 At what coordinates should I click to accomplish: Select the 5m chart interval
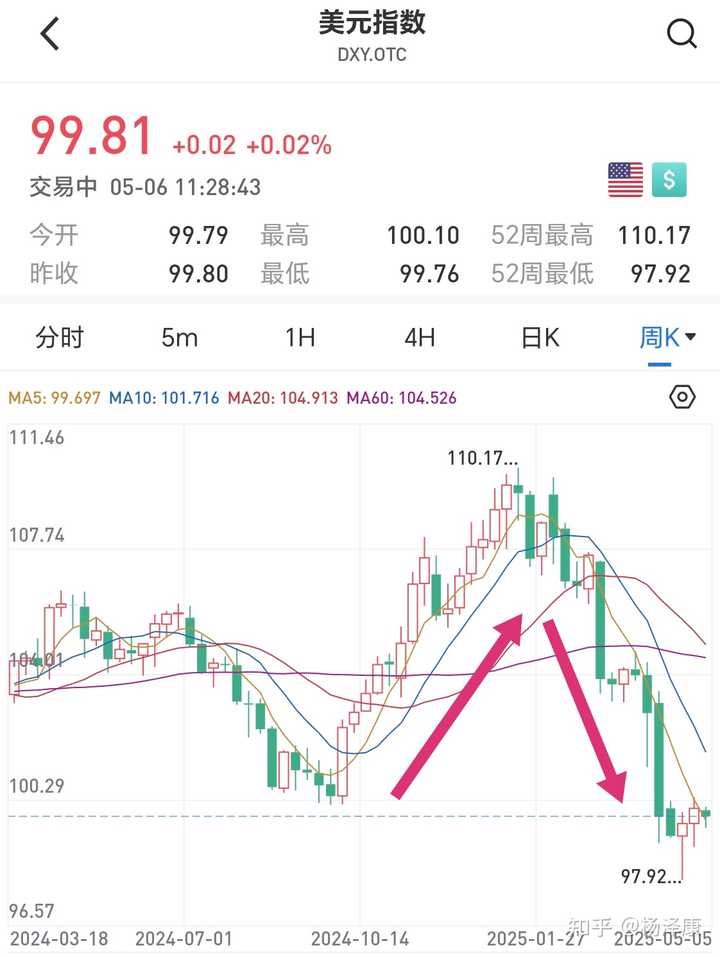[180, 338]
